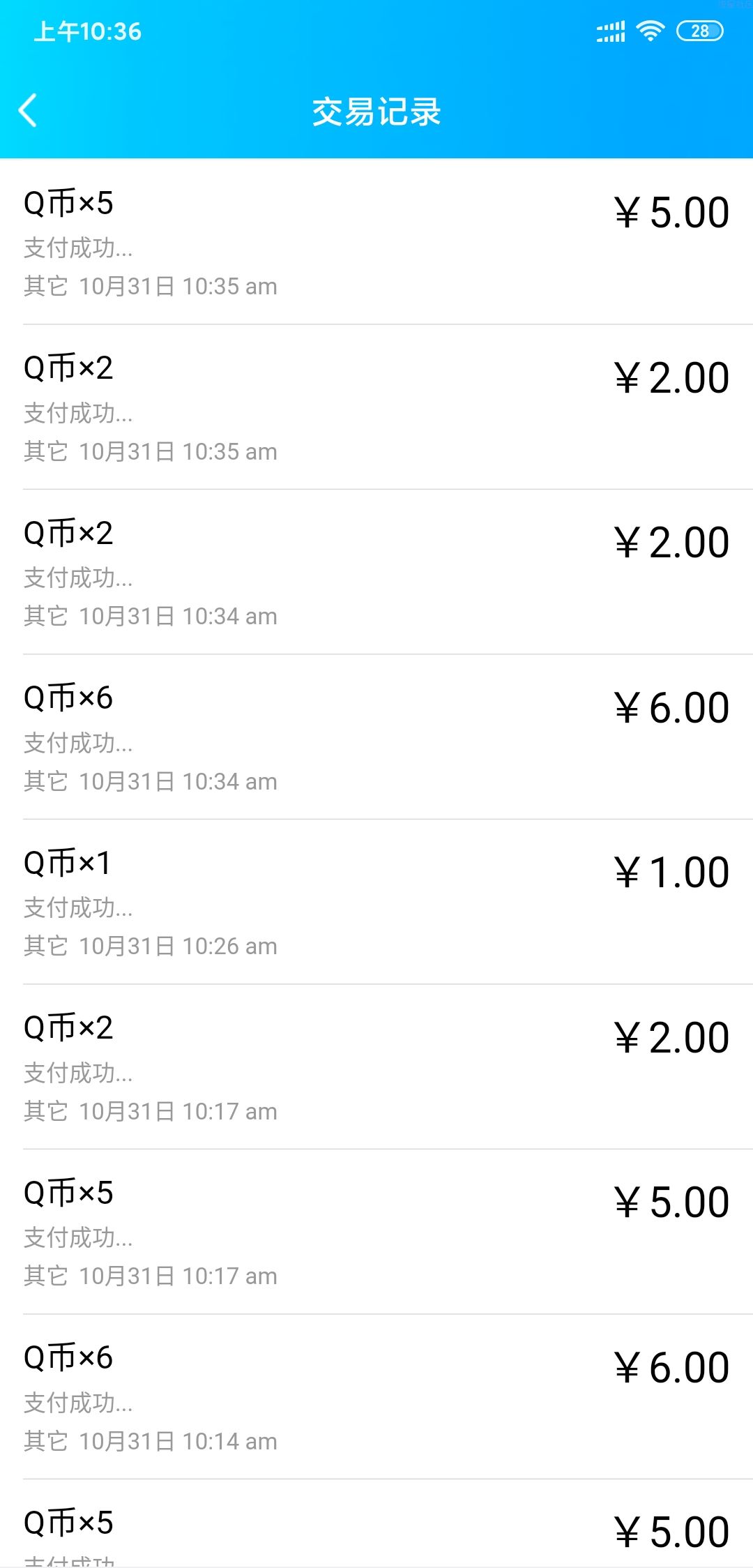Open the Q币×6 transaction at 10:14 am

tap(376, 1397)
